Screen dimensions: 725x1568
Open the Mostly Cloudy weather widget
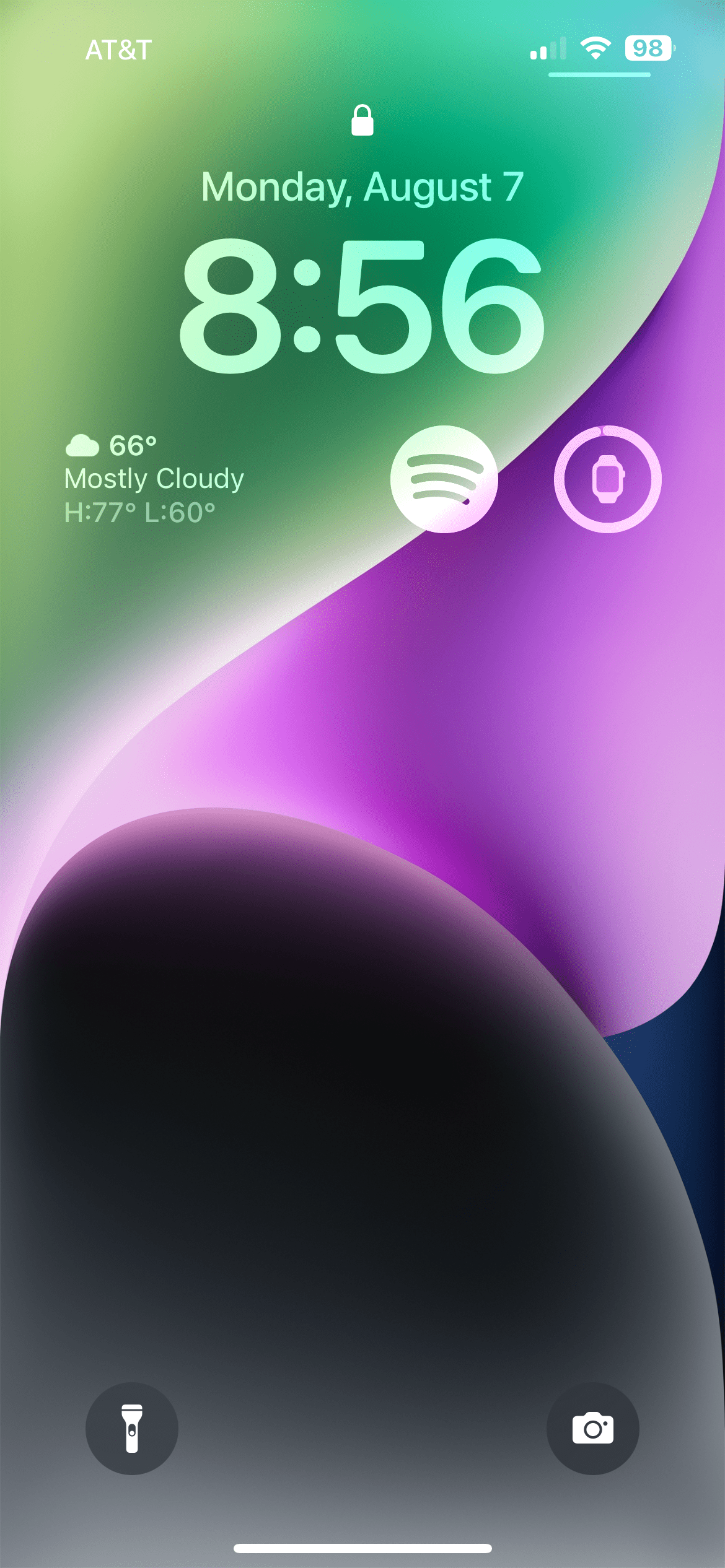[155, 478]
